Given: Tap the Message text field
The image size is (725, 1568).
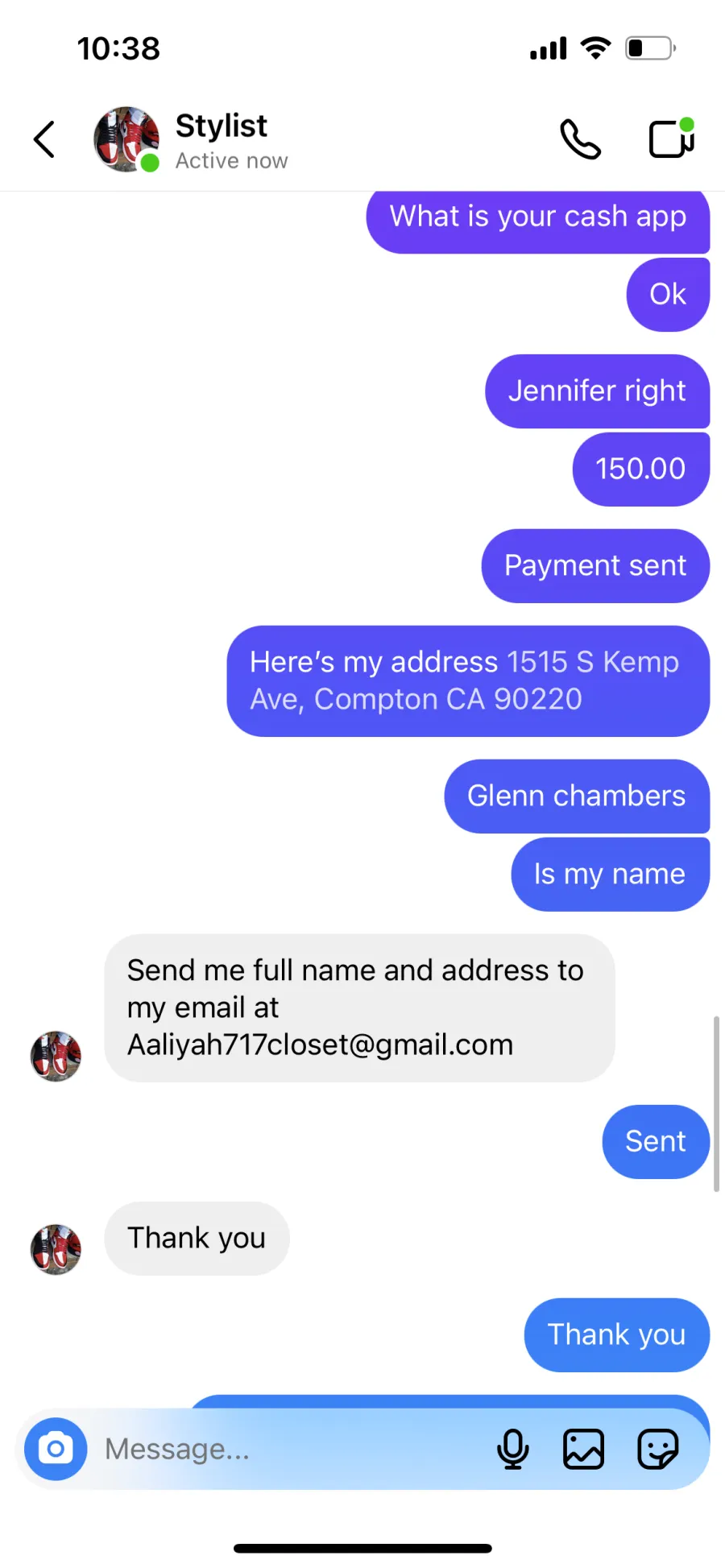Looking at the screenshot, I should tap(290, 1449).
